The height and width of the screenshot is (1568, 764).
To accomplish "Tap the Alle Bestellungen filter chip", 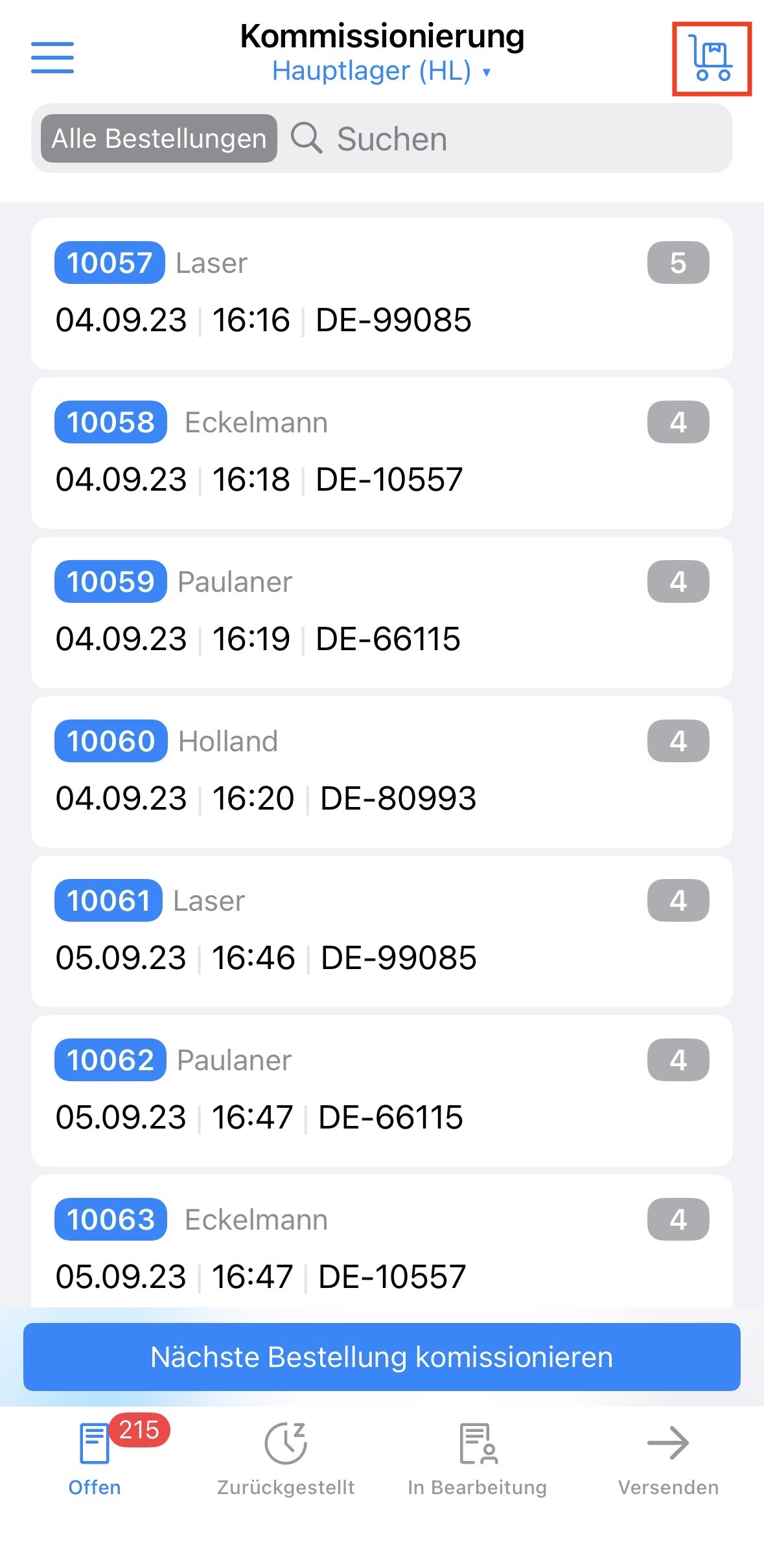I will tap(159, 139).
